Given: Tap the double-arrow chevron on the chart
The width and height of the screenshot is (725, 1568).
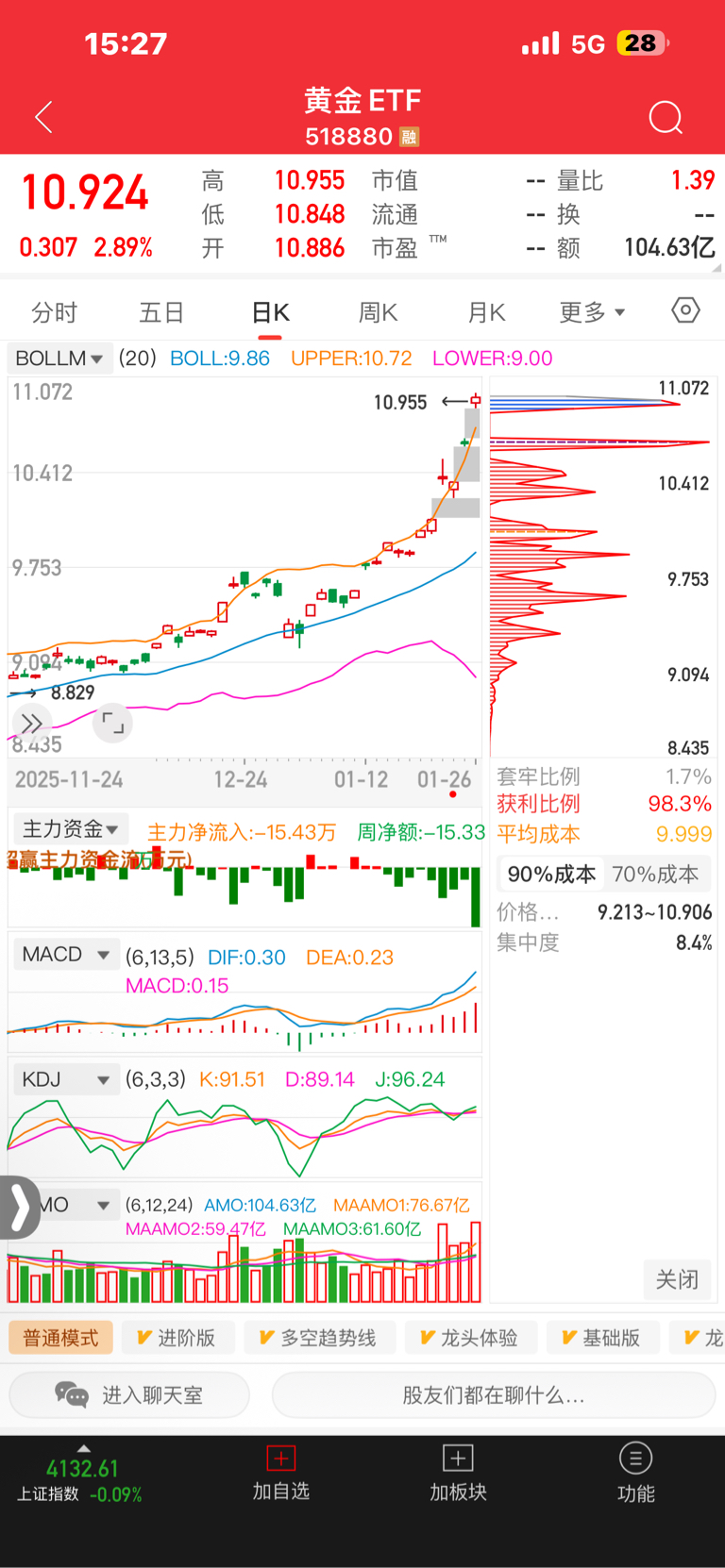Looking at the screenshot, I should (32, 723).
